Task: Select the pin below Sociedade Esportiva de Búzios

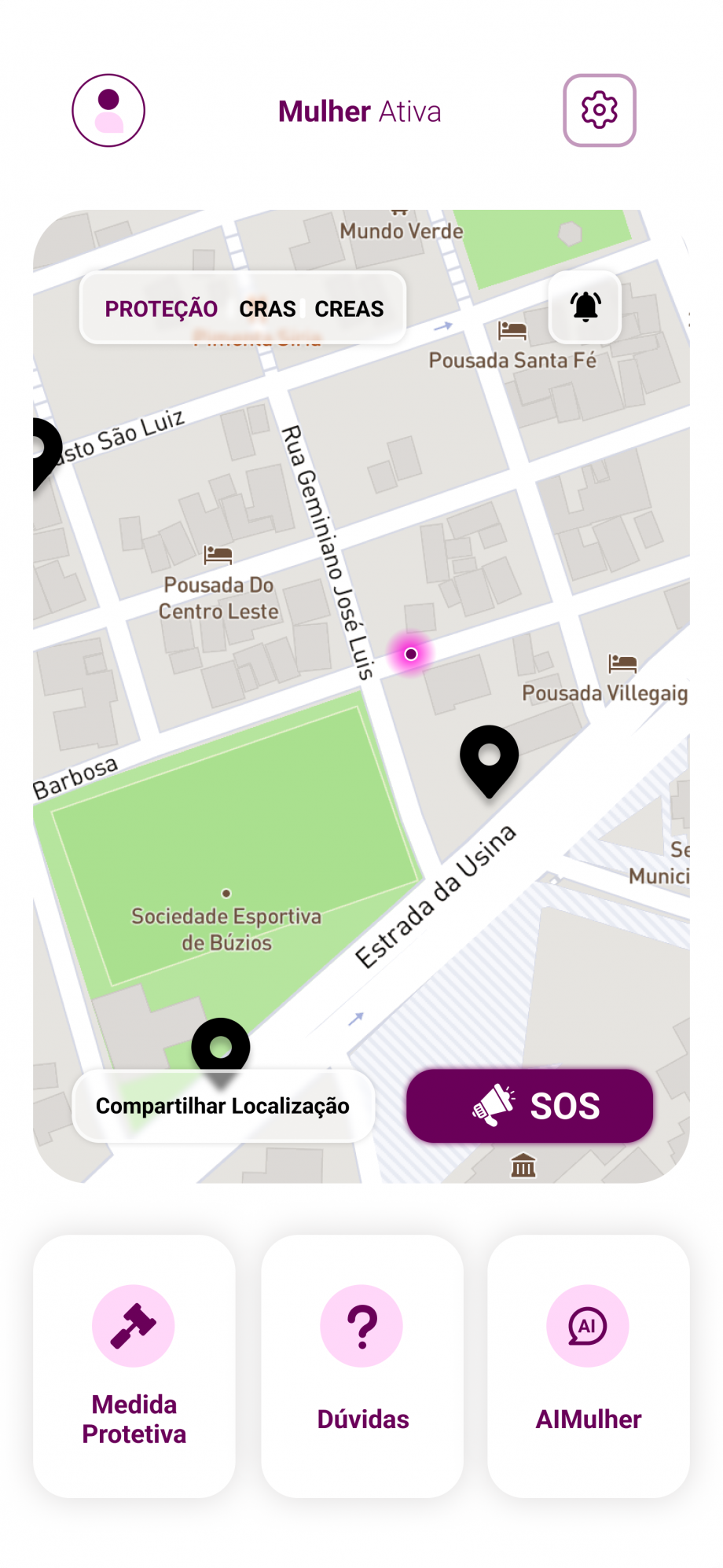Action: pyautogui.click(x=221, y=1047)
